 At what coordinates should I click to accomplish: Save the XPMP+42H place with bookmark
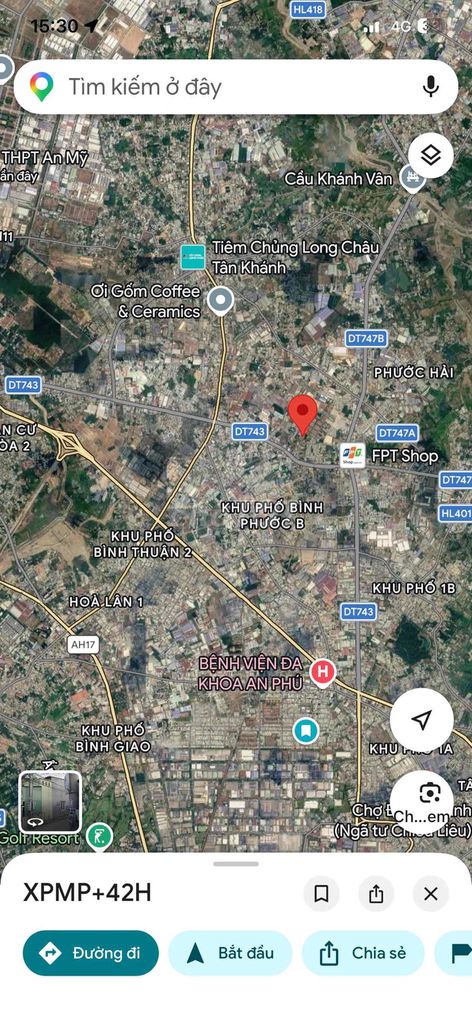[321, 894]
